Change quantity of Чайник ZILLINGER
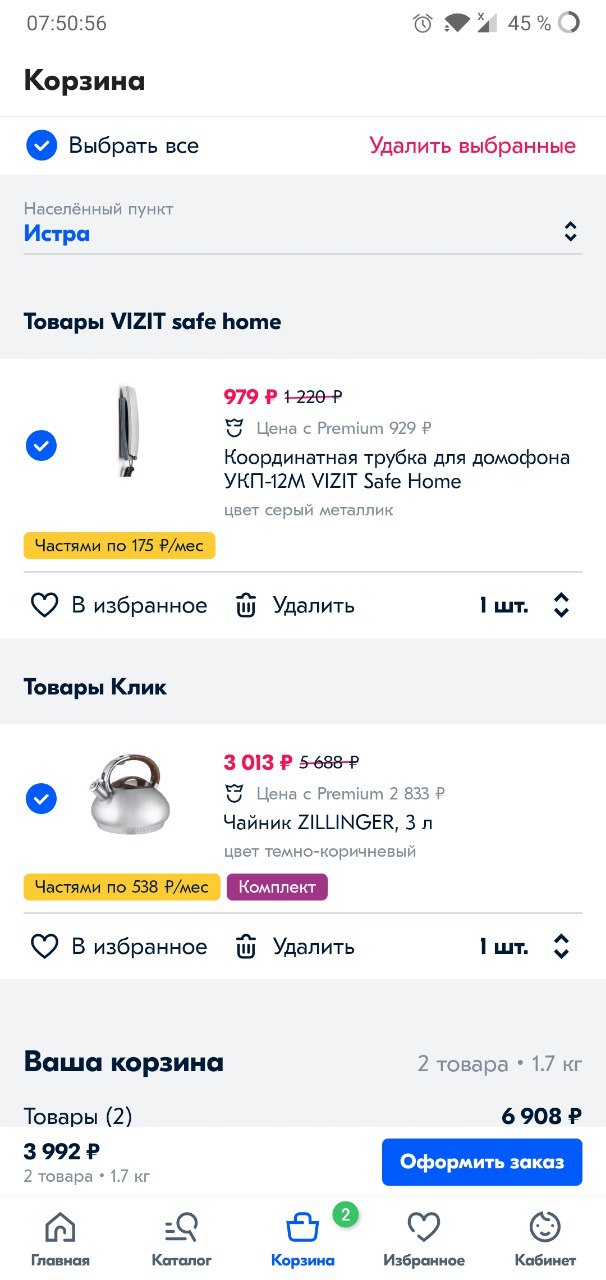Image resolution: width=606 pixels, height=1280 pixels. 526,946
